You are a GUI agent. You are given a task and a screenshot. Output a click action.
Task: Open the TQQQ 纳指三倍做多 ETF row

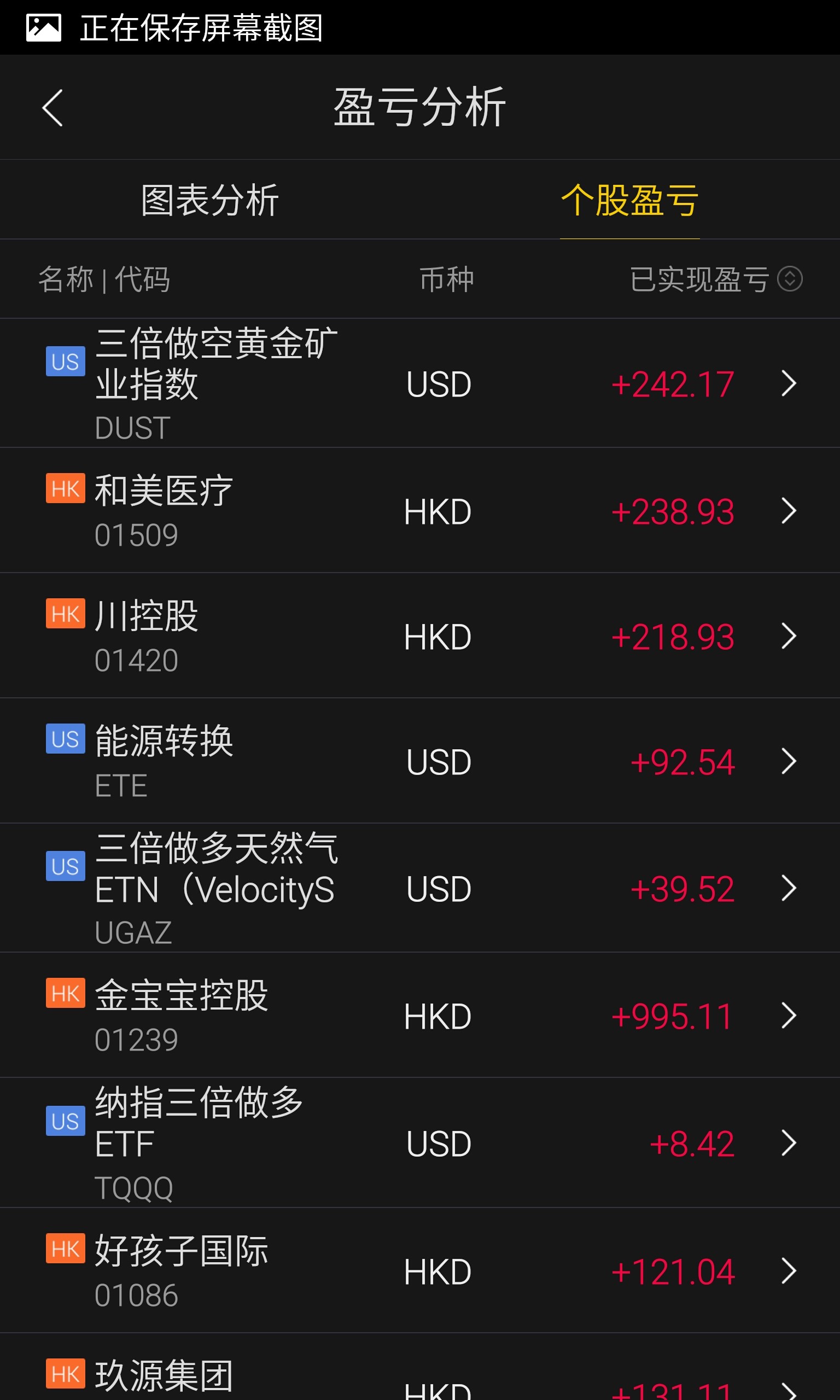pos(420,1142)
